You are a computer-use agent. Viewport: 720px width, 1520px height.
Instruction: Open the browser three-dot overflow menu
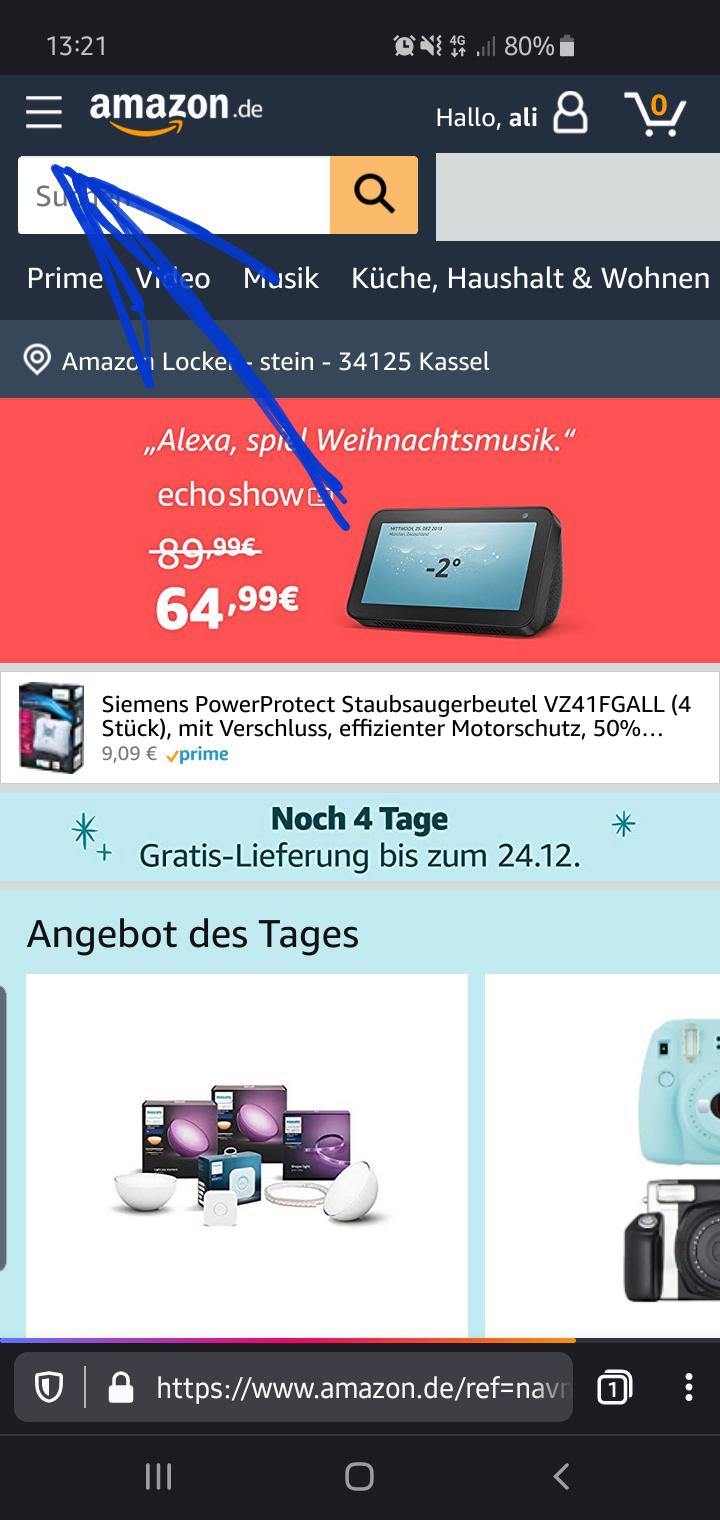pyautogui.click(x=688, y=1387)
